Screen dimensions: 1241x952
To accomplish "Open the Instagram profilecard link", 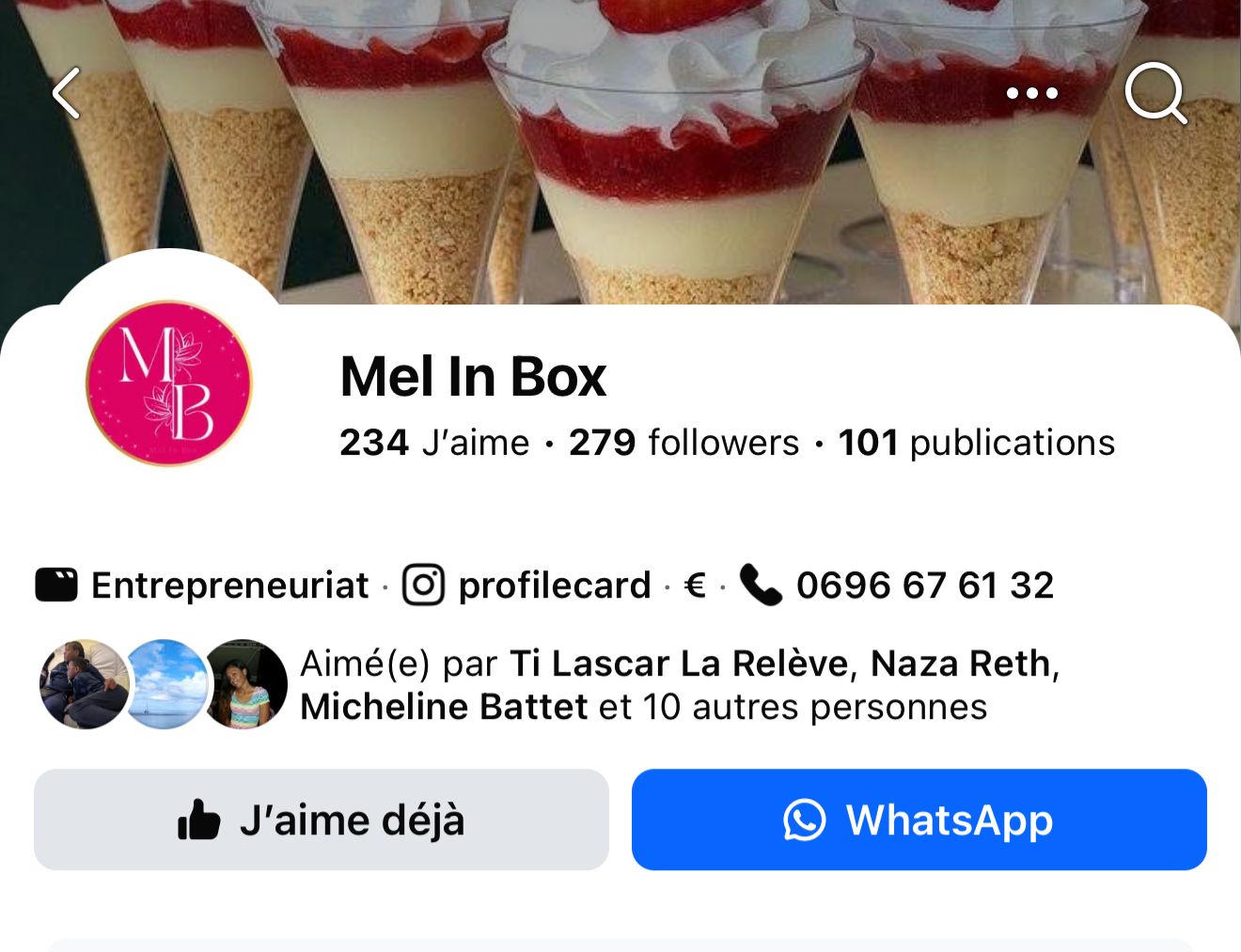I will point(526,585).
